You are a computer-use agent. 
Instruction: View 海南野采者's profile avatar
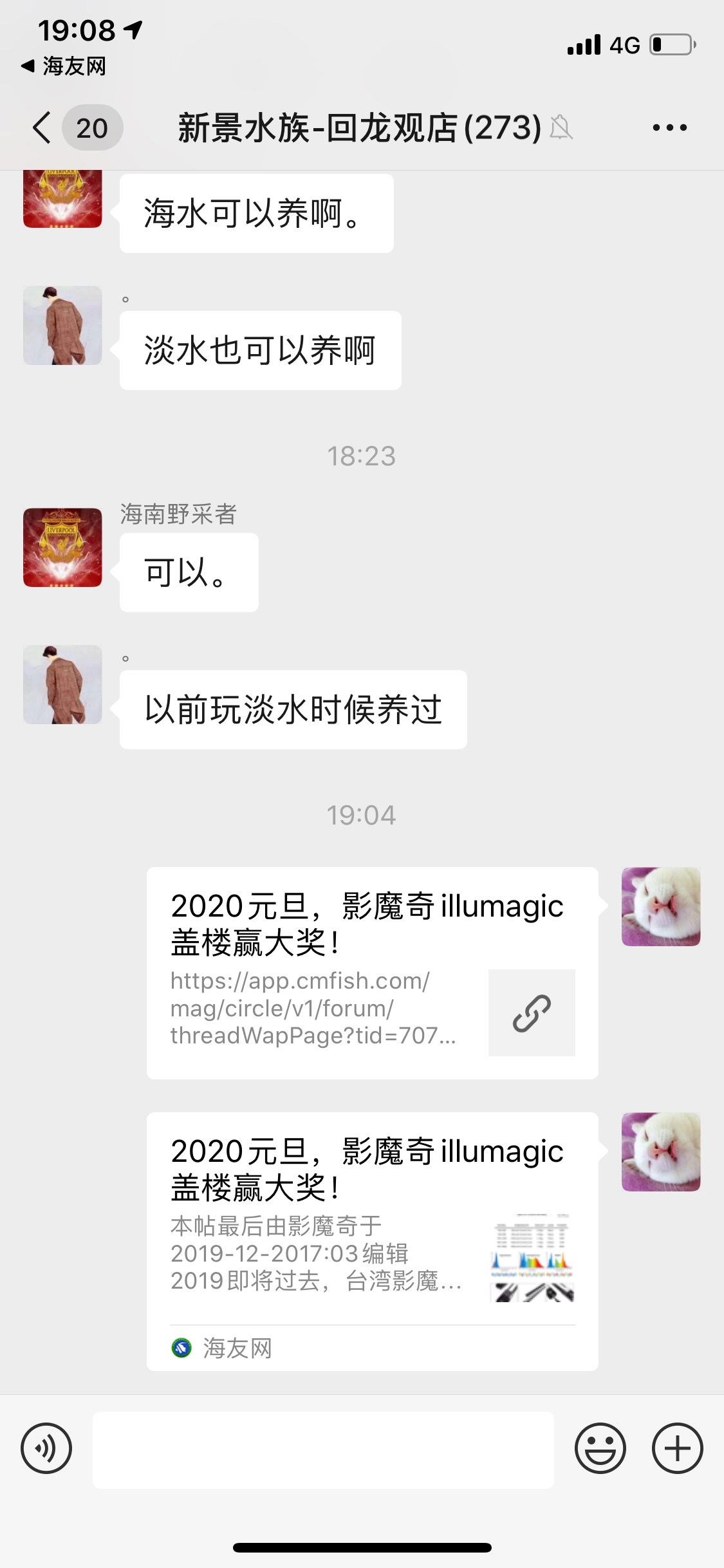[62, 547]
